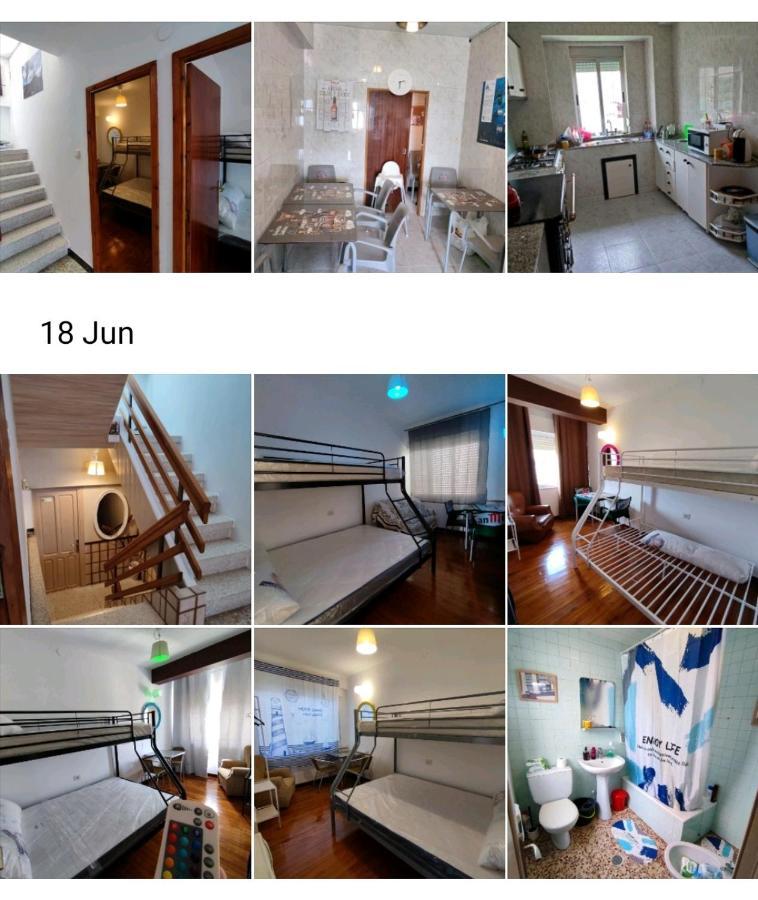
Task: Open the kitchen photo with the microwave
Action: [x=632, y=148]
